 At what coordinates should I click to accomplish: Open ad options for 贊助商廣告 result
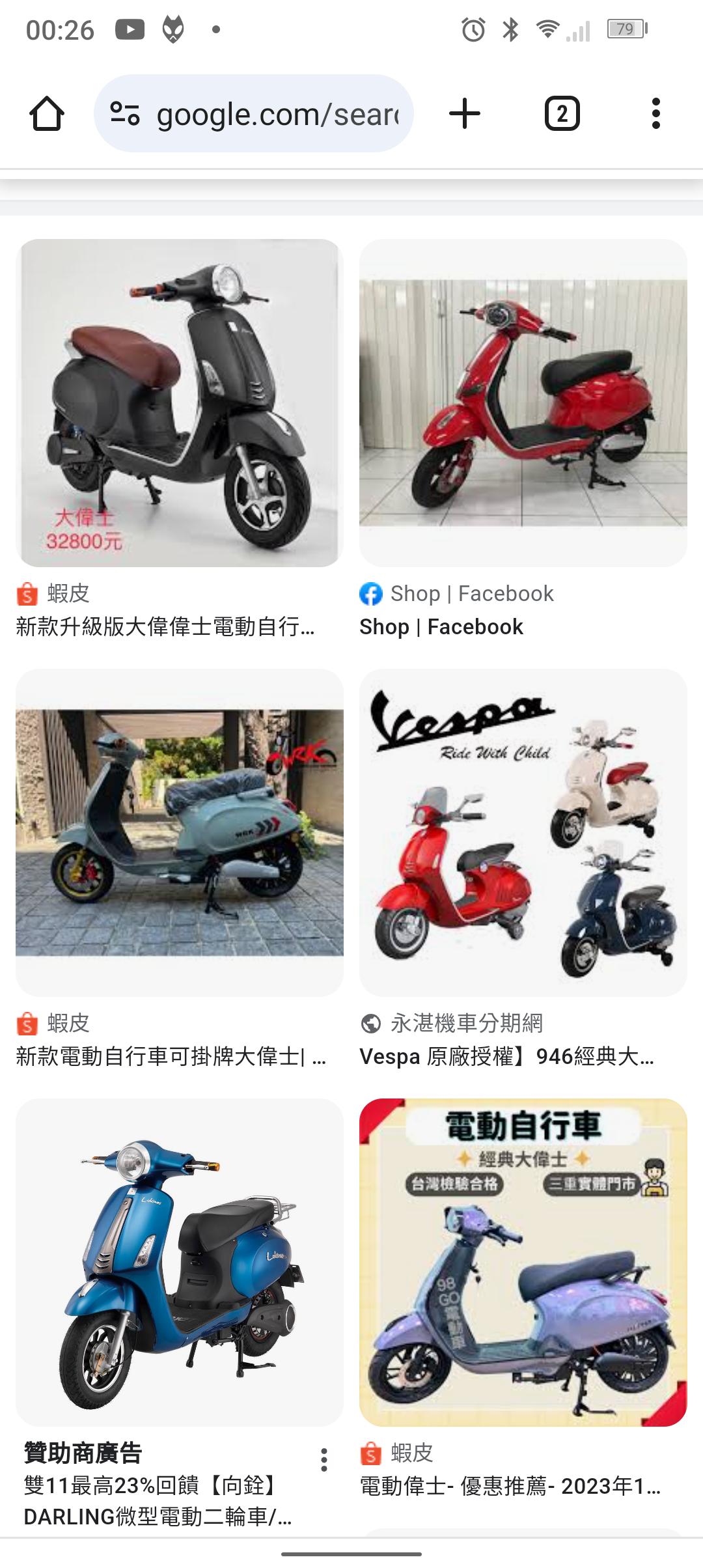pyautogui.click(x=324, y=1461)
